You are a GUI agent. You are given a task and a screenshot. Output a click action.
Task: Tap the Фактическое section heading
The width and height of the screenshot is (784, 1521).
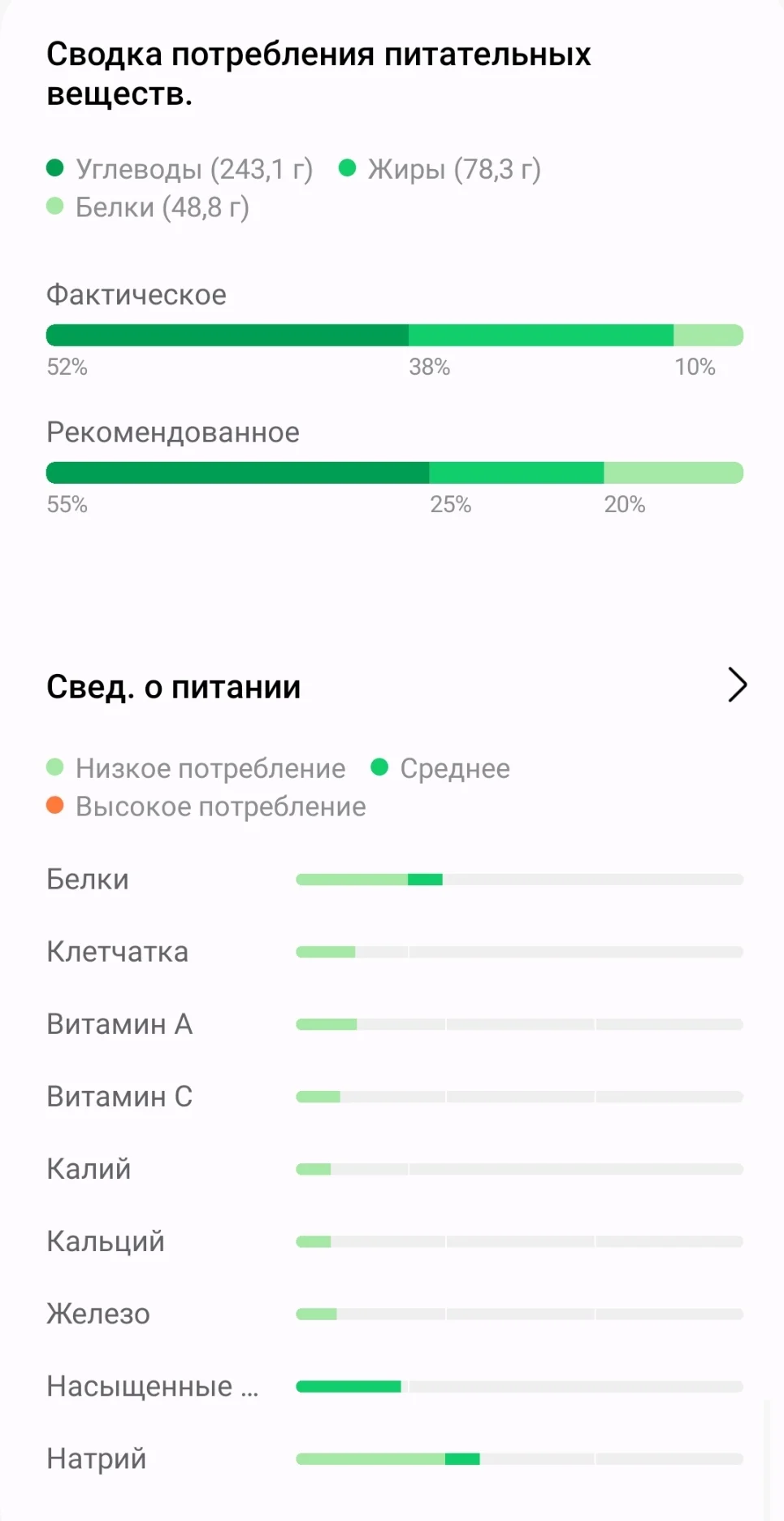[136, 295]
